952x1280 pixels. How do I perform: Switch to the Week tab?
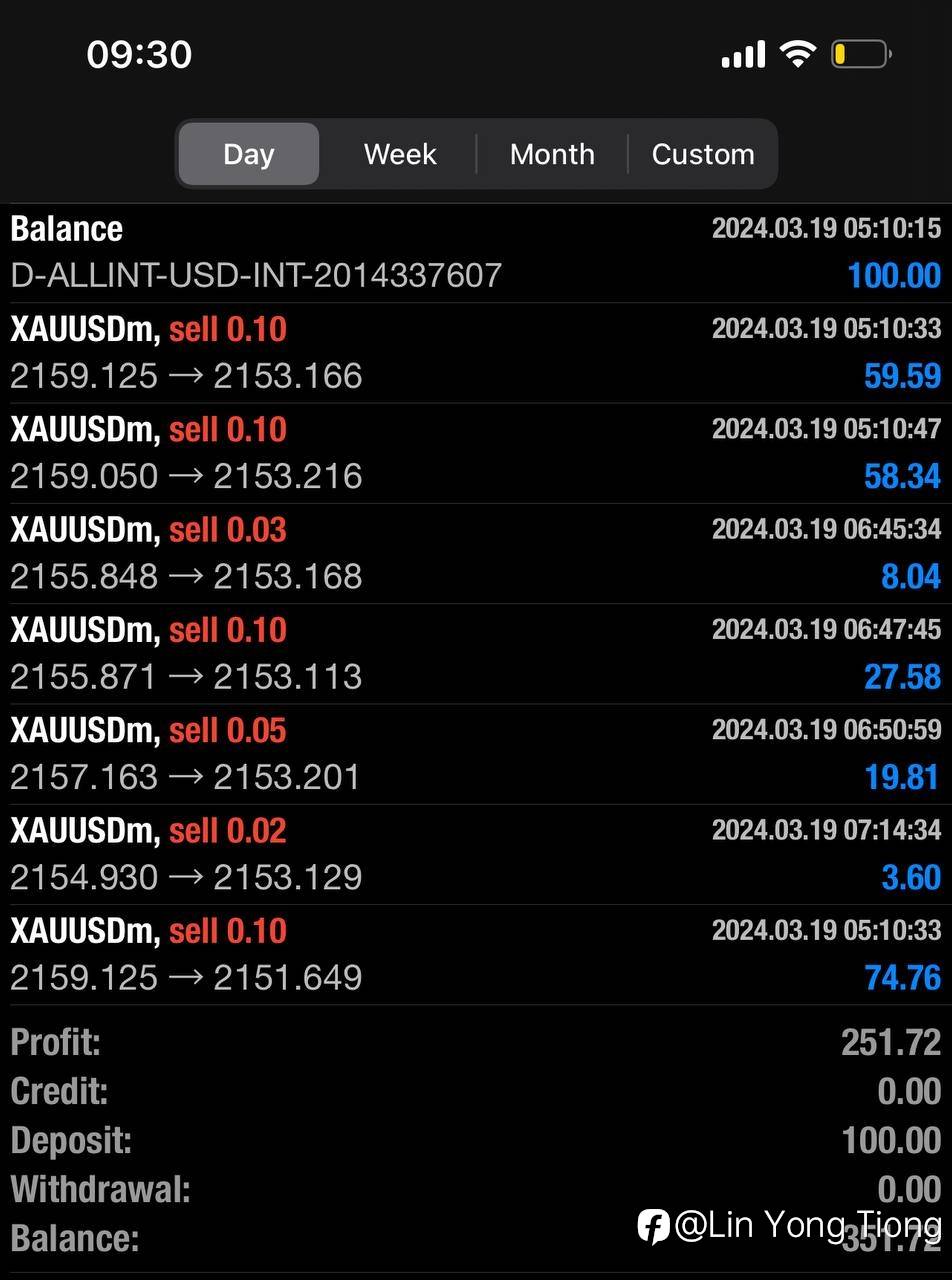coord(400,154)
